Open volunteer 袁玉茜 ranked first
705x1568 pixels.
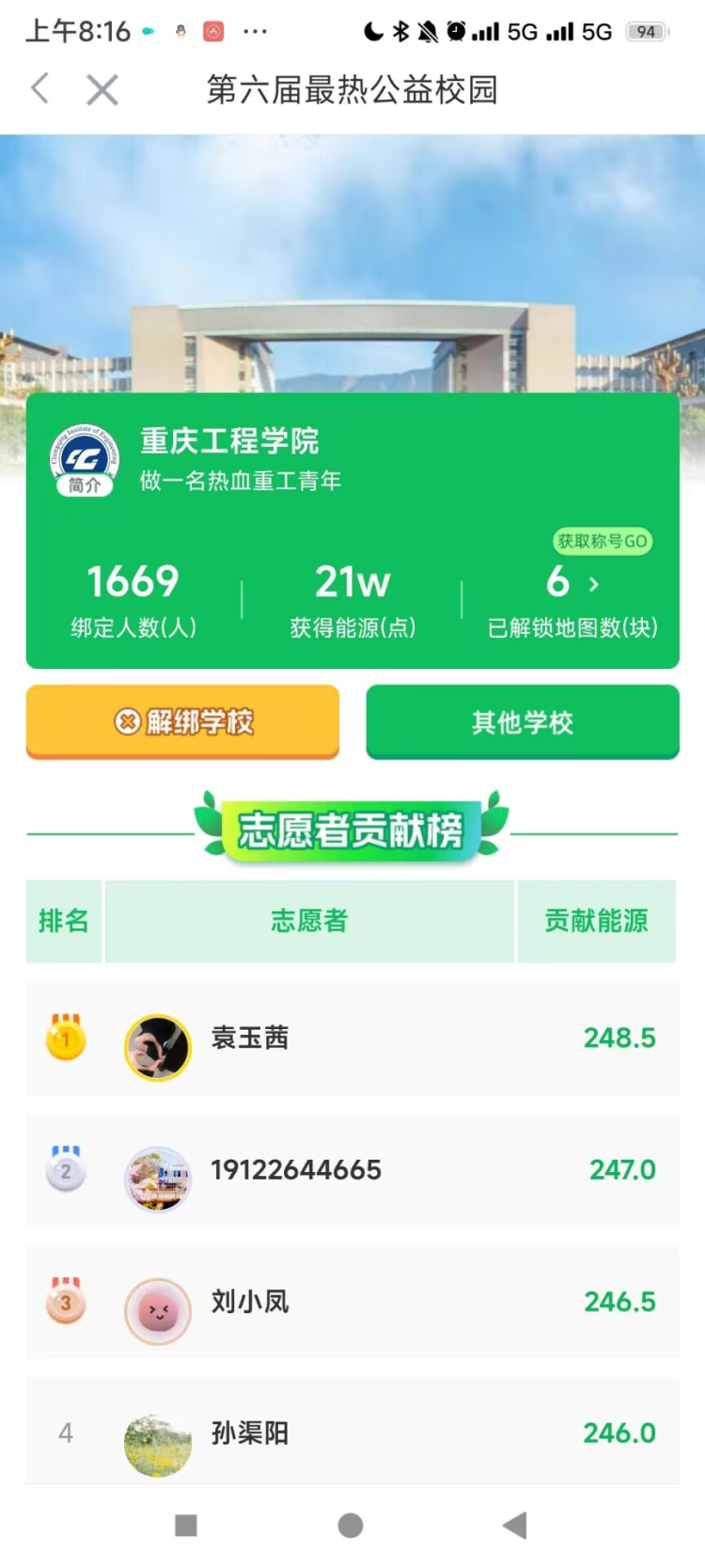352,1038
